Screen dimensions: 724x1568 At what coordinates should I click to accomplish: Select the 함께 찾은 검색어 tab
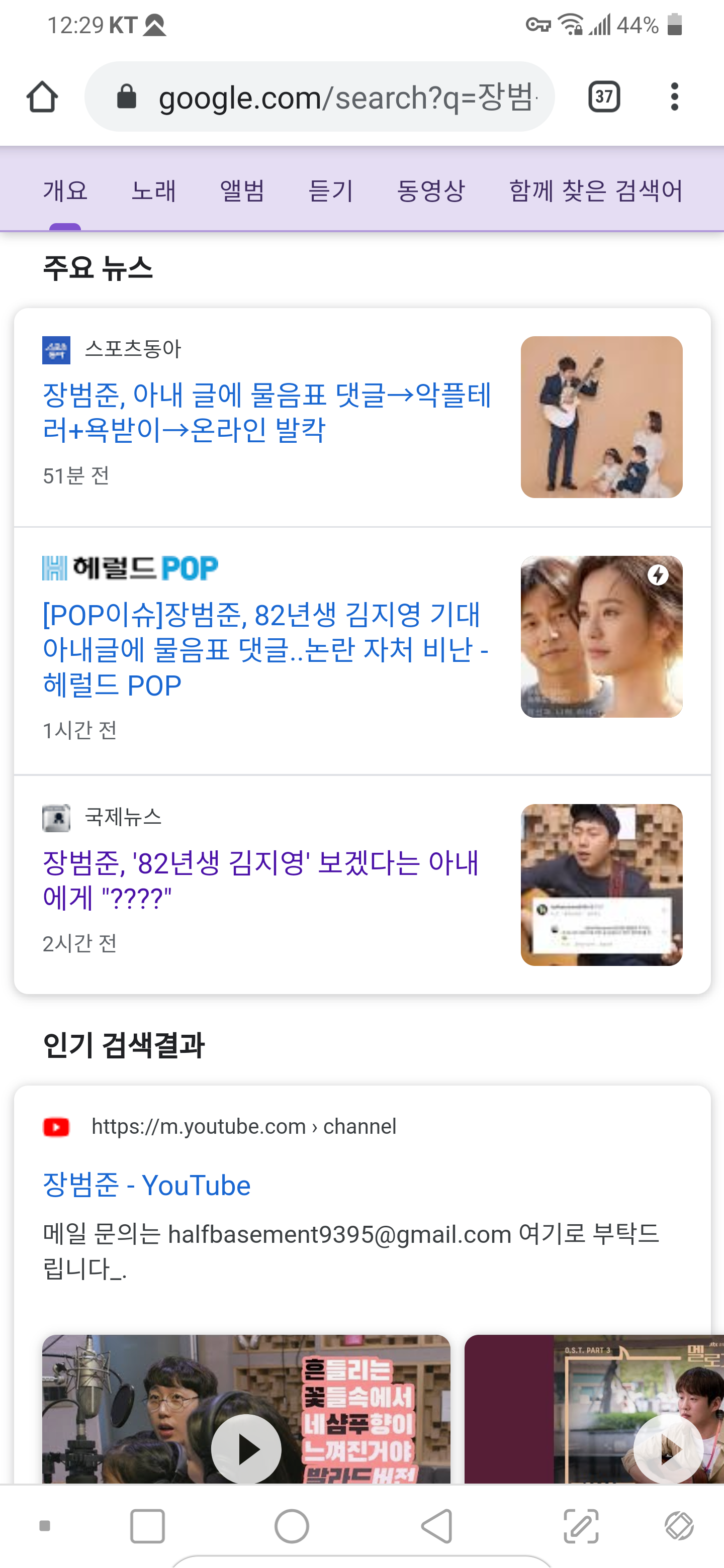tap(595, 190)
